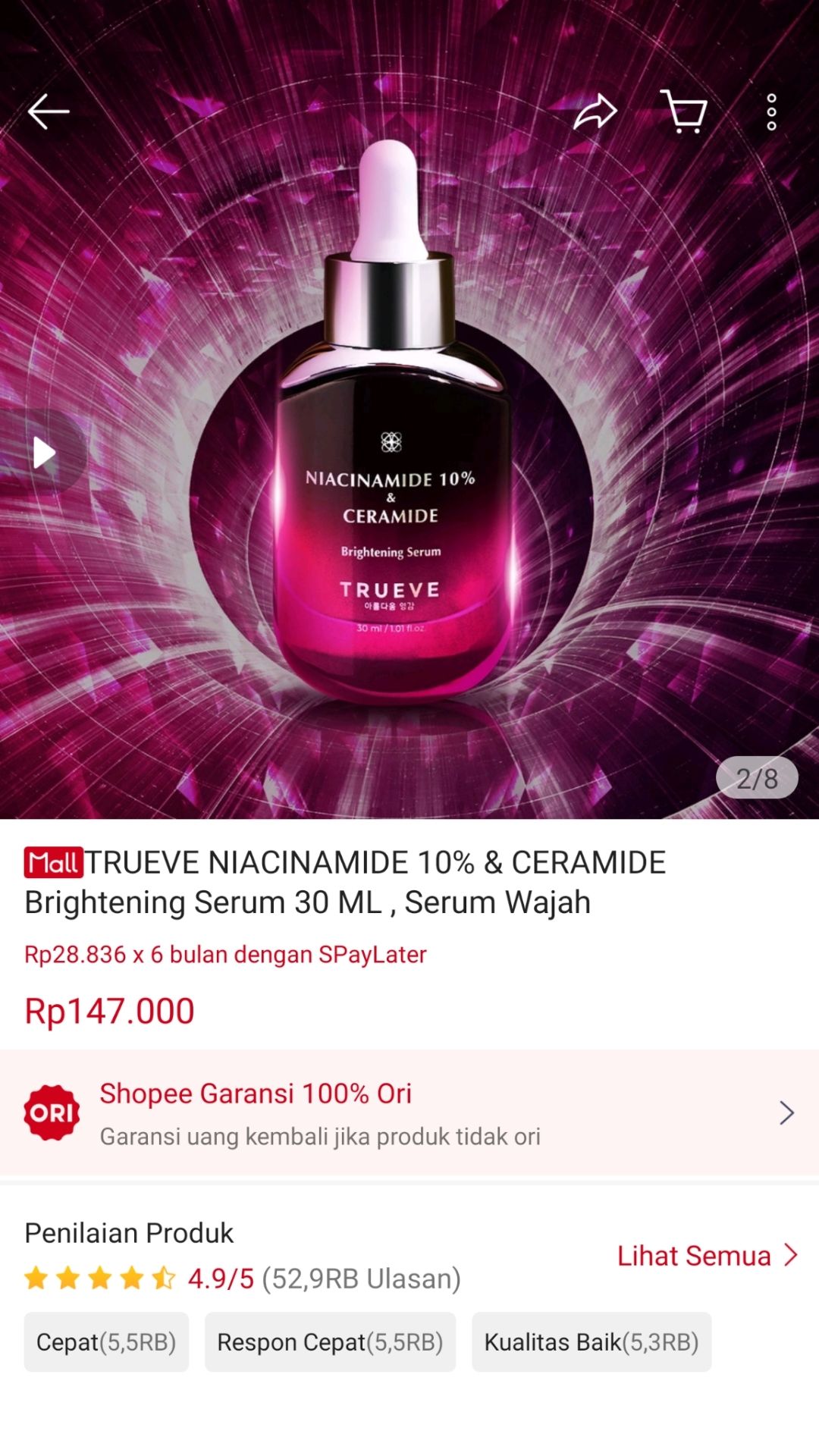Tap Lihat Semua to view all reviews
Screen dimensions: 819x1456
click(x=707, y=1256)
